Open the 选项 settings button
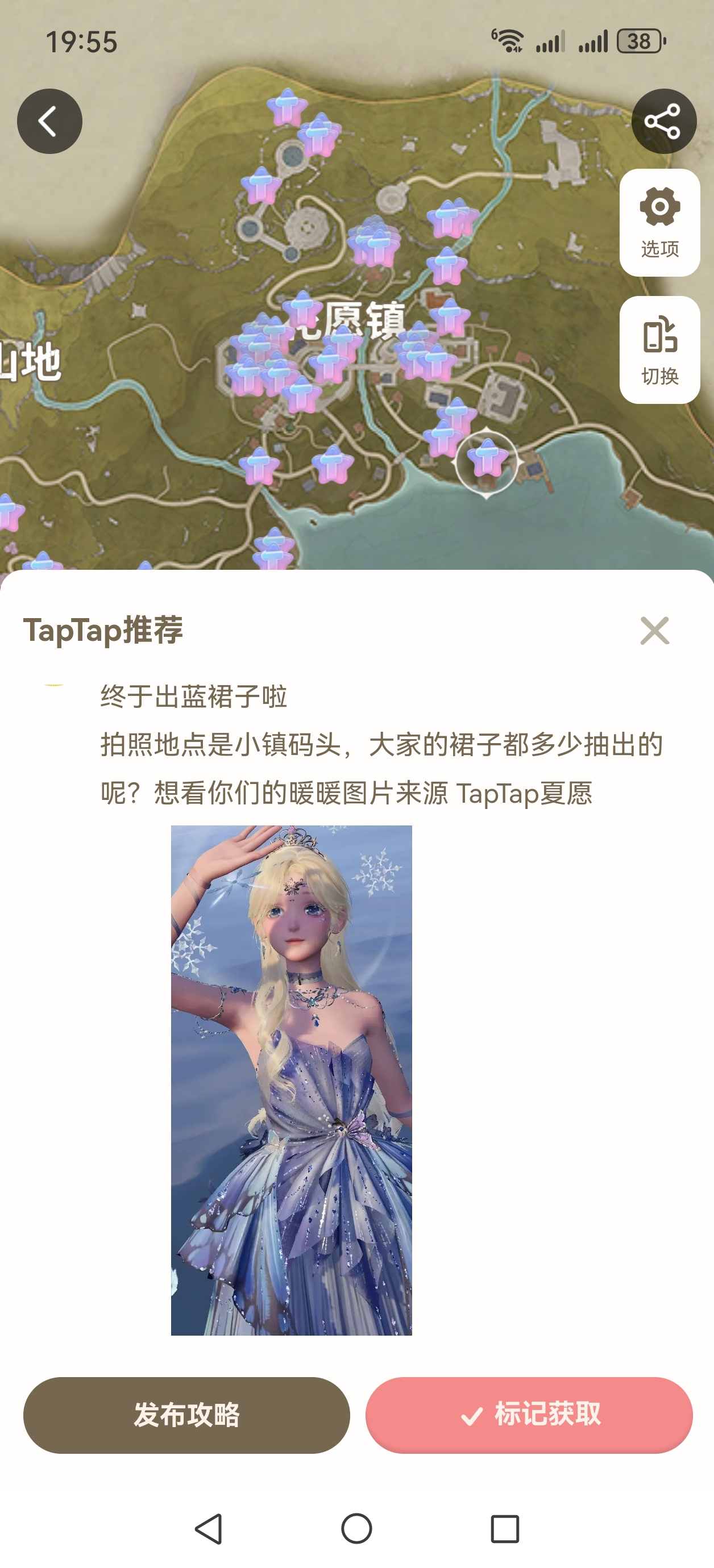The height and width of the screenshot is (1568, 714). (659, 223)
